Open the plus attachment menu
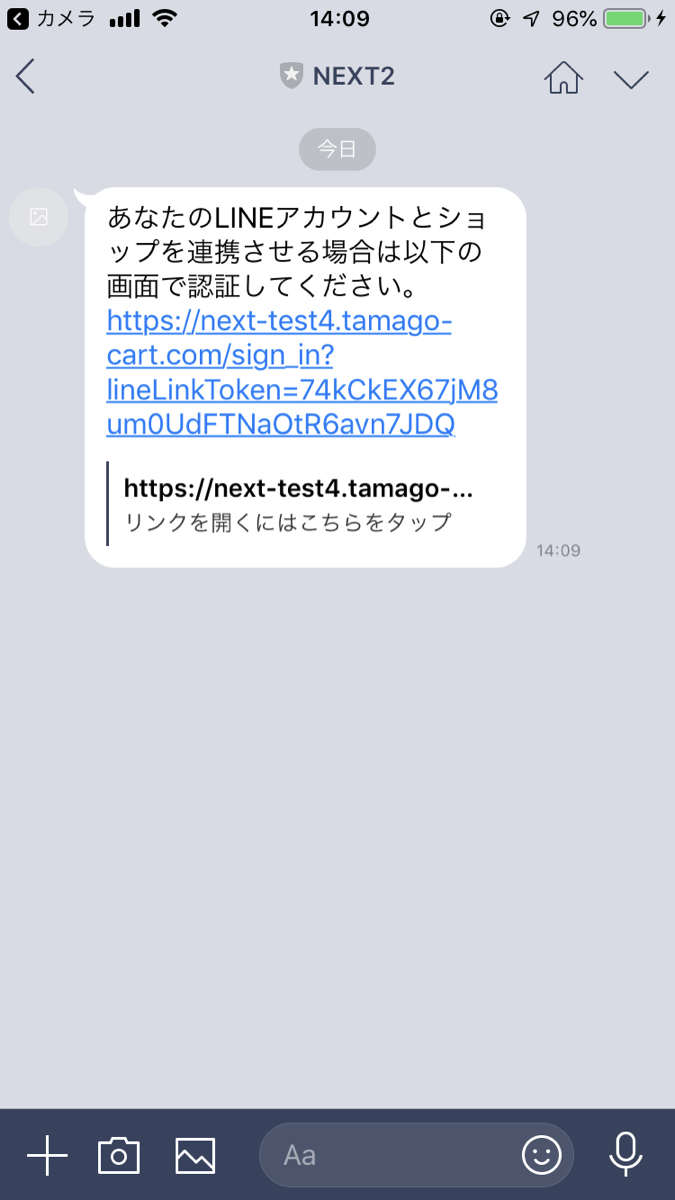675x1200 pixels. [x=47, y=1155]
